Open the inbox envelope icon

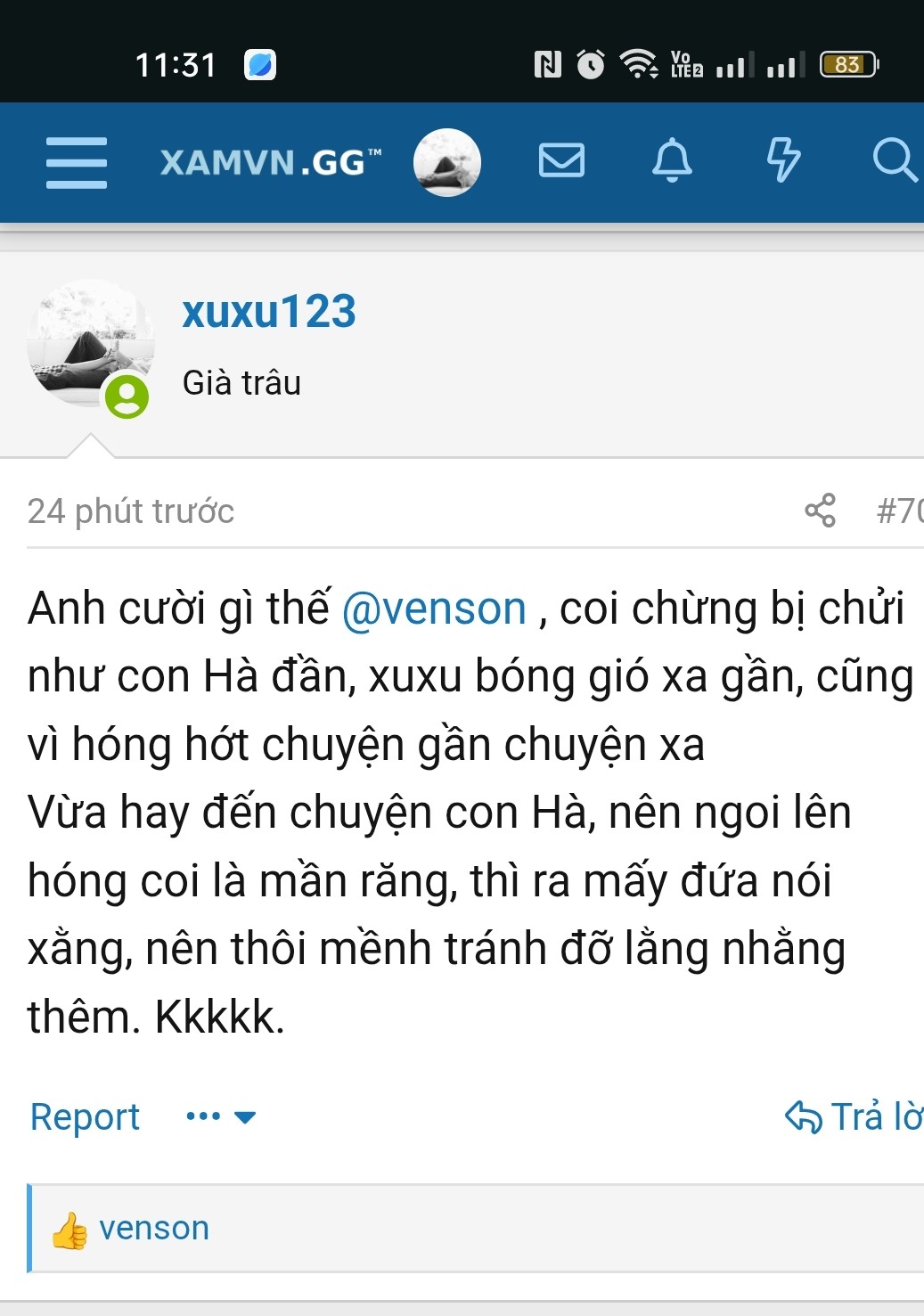(x=561, y=161)
